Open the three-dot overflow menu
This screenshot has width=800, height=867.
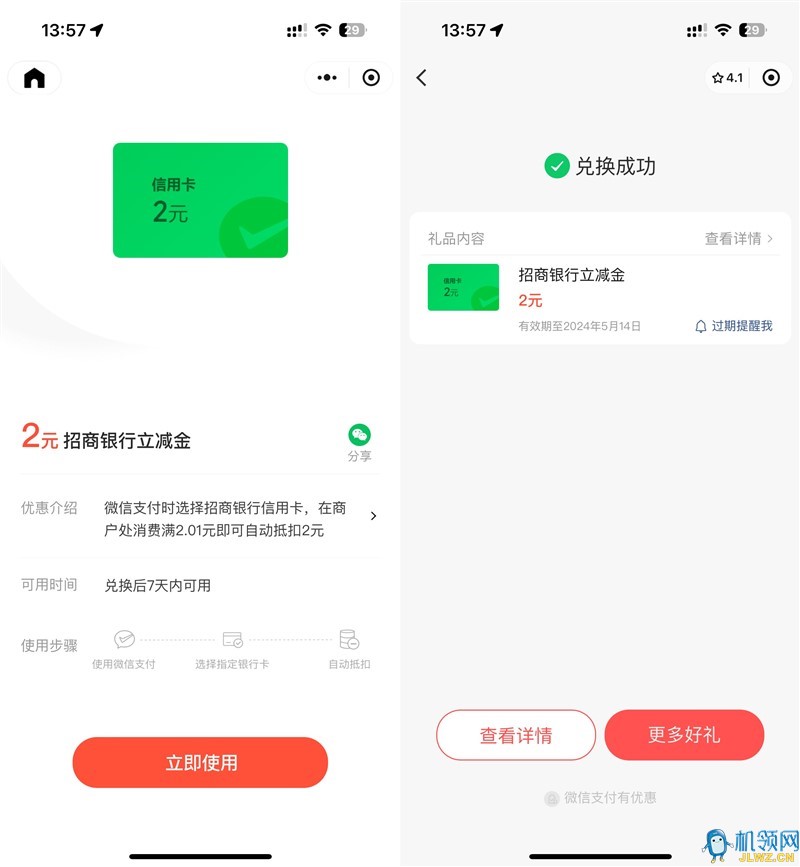click(x=327, y=78)
